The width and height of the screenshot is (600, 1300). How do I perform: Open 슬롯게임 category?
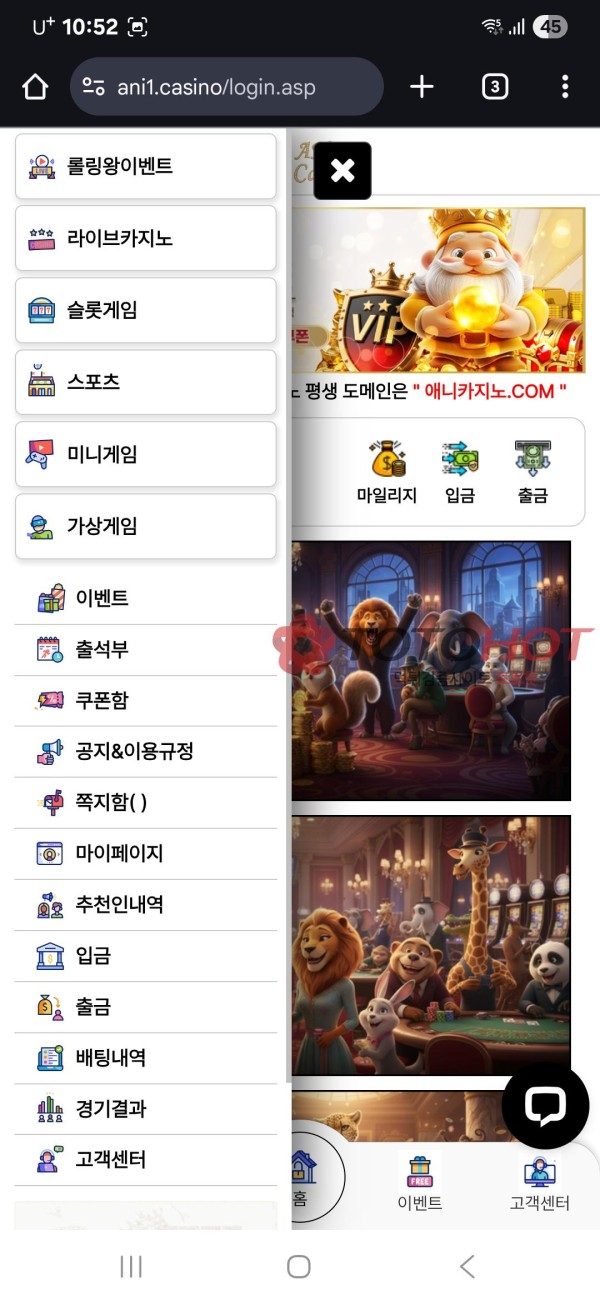point(146,310)
